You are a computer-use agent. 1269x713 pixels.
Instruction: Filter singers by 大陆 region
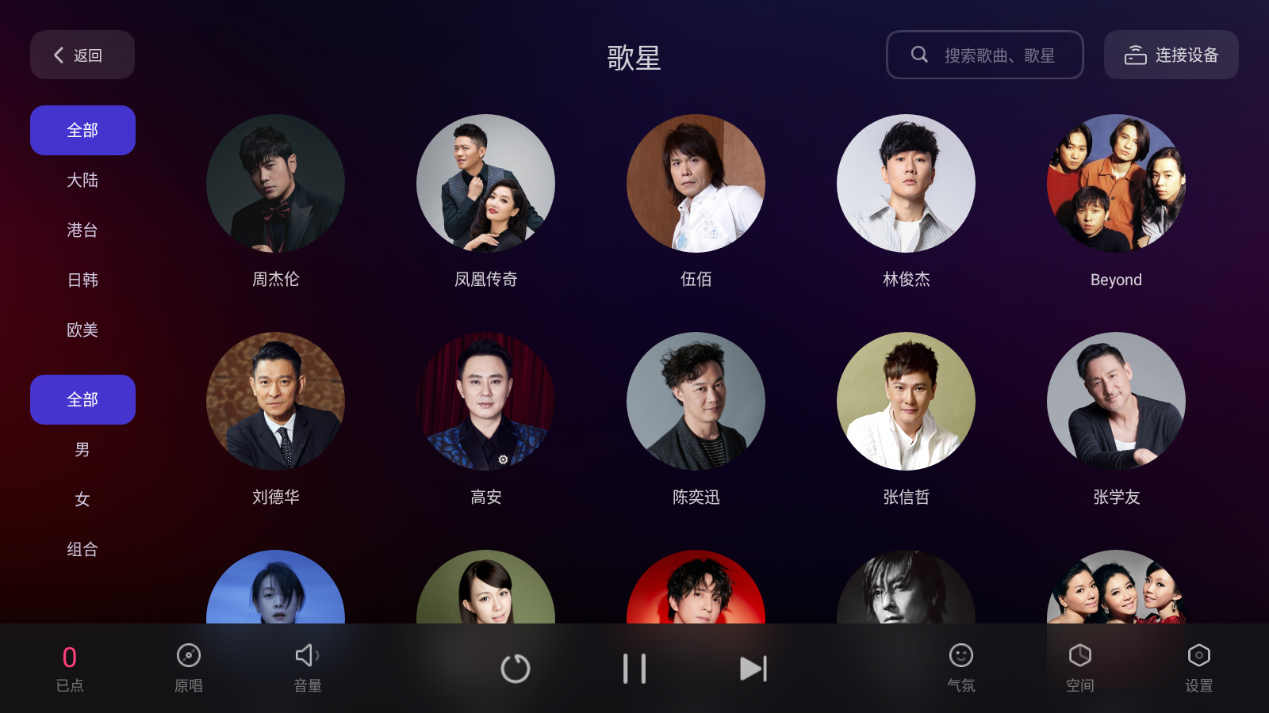[x=82, y=180]
